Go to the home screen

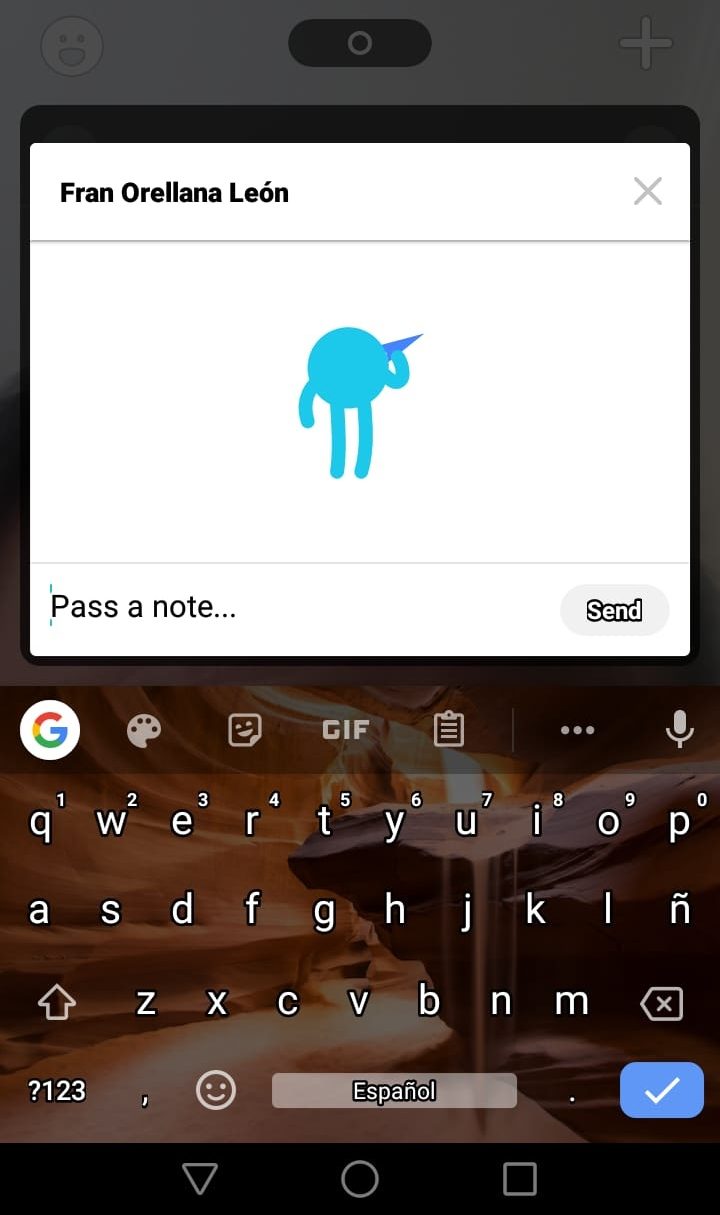click(x=360, y=1179)
